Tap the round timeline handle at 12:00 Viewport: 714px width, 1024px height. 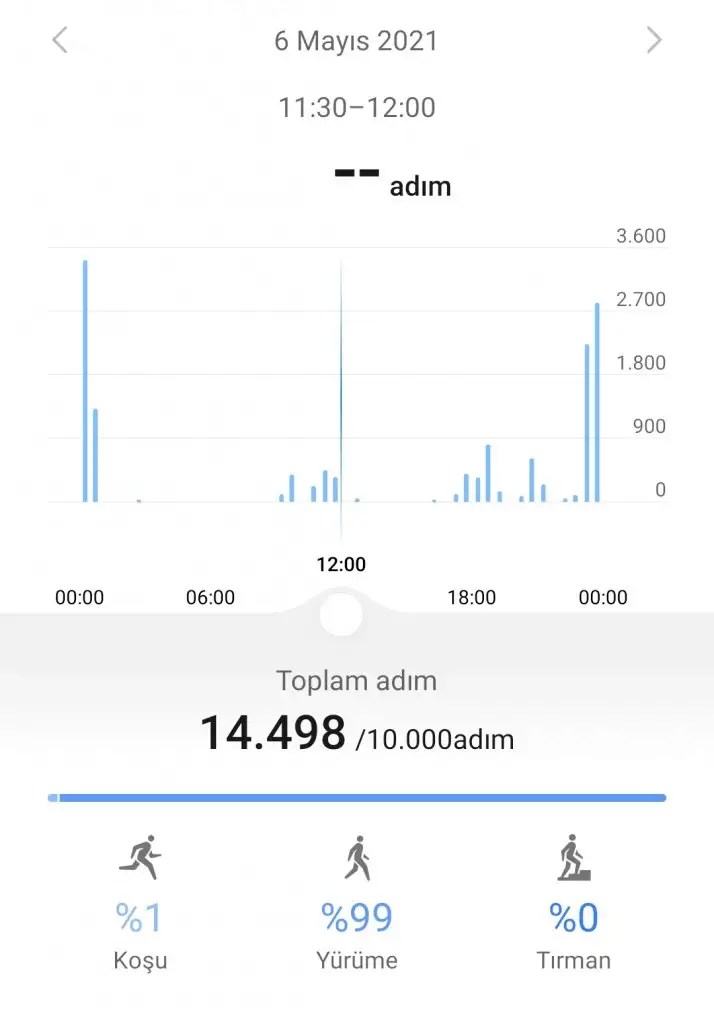click(x=341, y=614)
